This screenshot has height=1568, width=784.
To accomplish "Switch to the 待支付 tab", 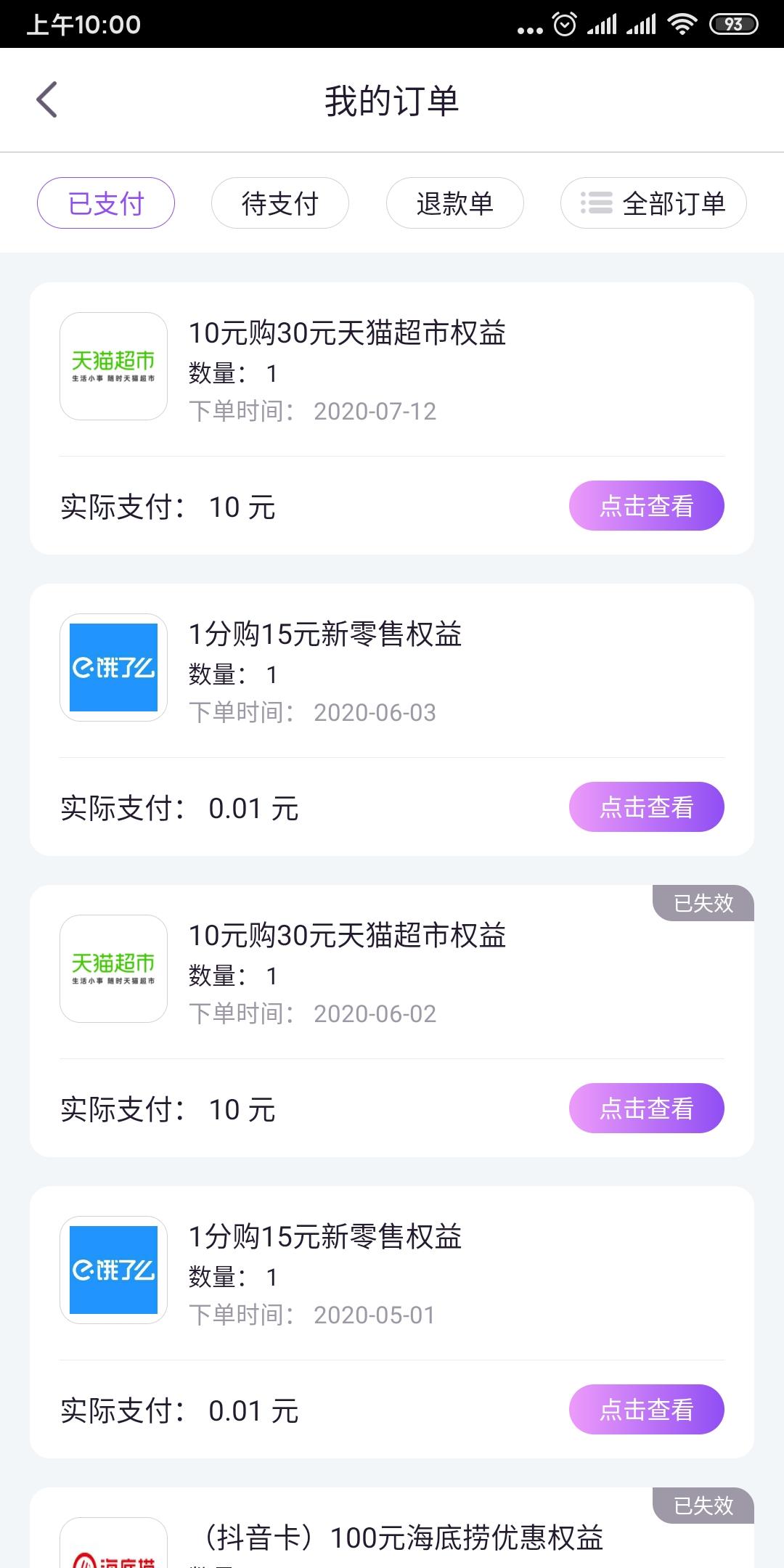I will 280,203.
